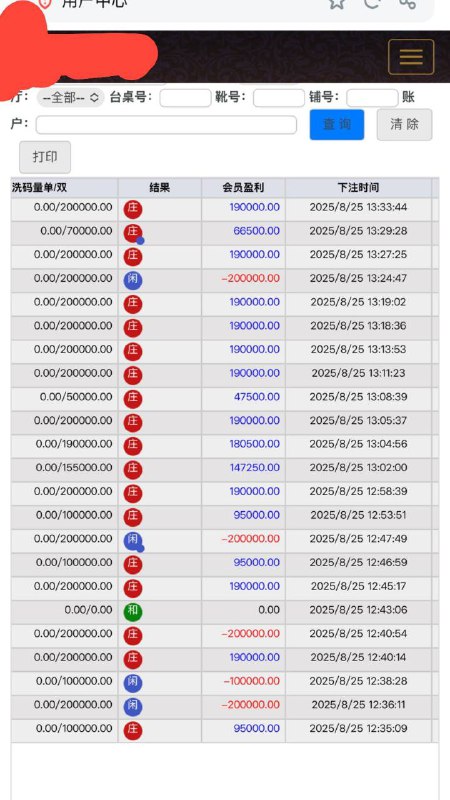Tap the browser share icon

pyautogui.click(x=407, y=3)
